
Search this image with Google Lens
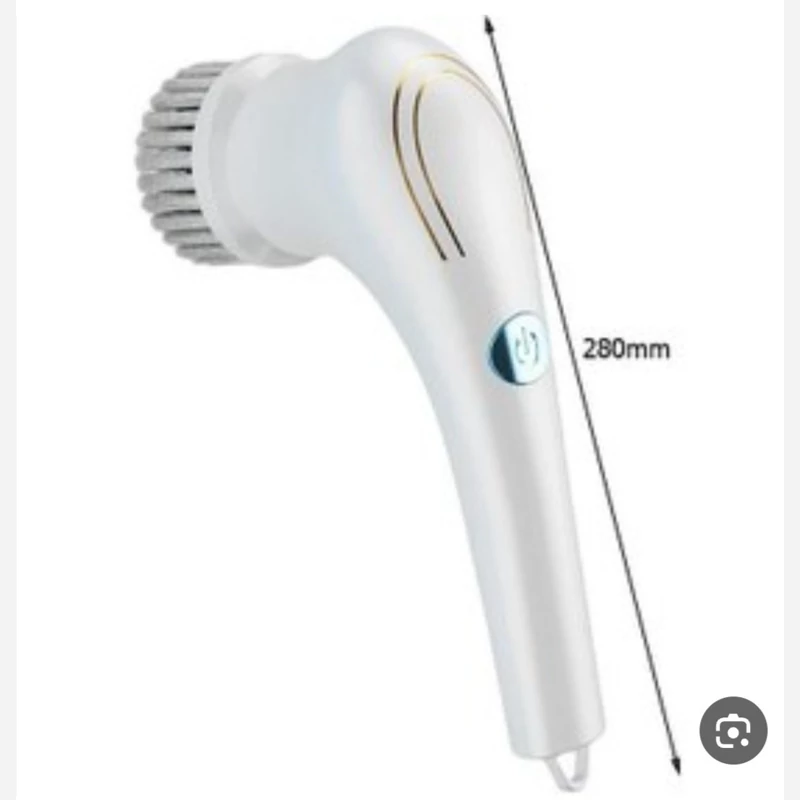[733, 731]
